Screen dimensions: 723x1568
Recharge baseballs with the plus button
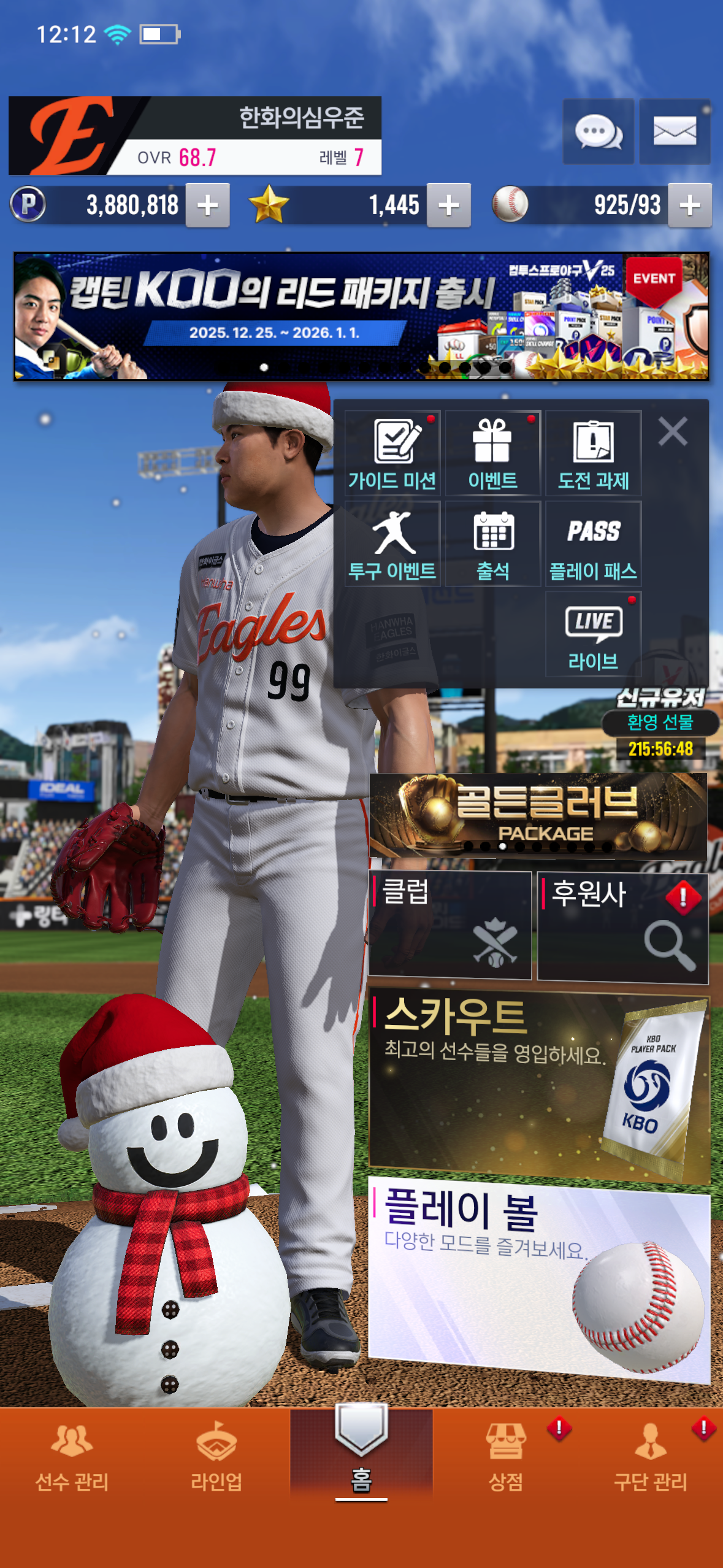click(x=690, y=206)
